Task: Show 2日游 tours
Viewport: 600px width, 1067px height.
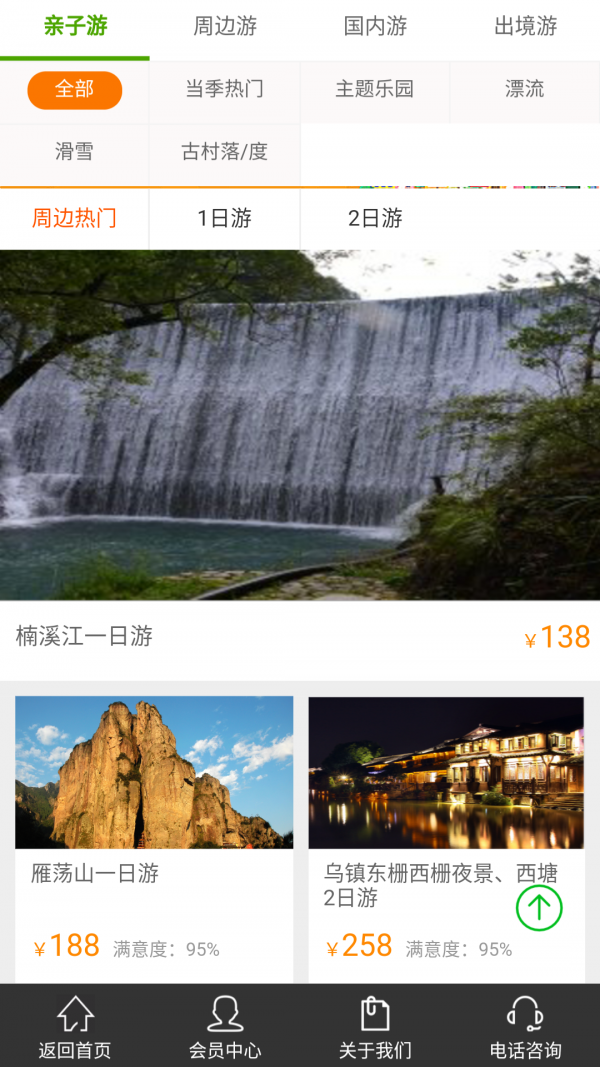Action: point(375,218)
